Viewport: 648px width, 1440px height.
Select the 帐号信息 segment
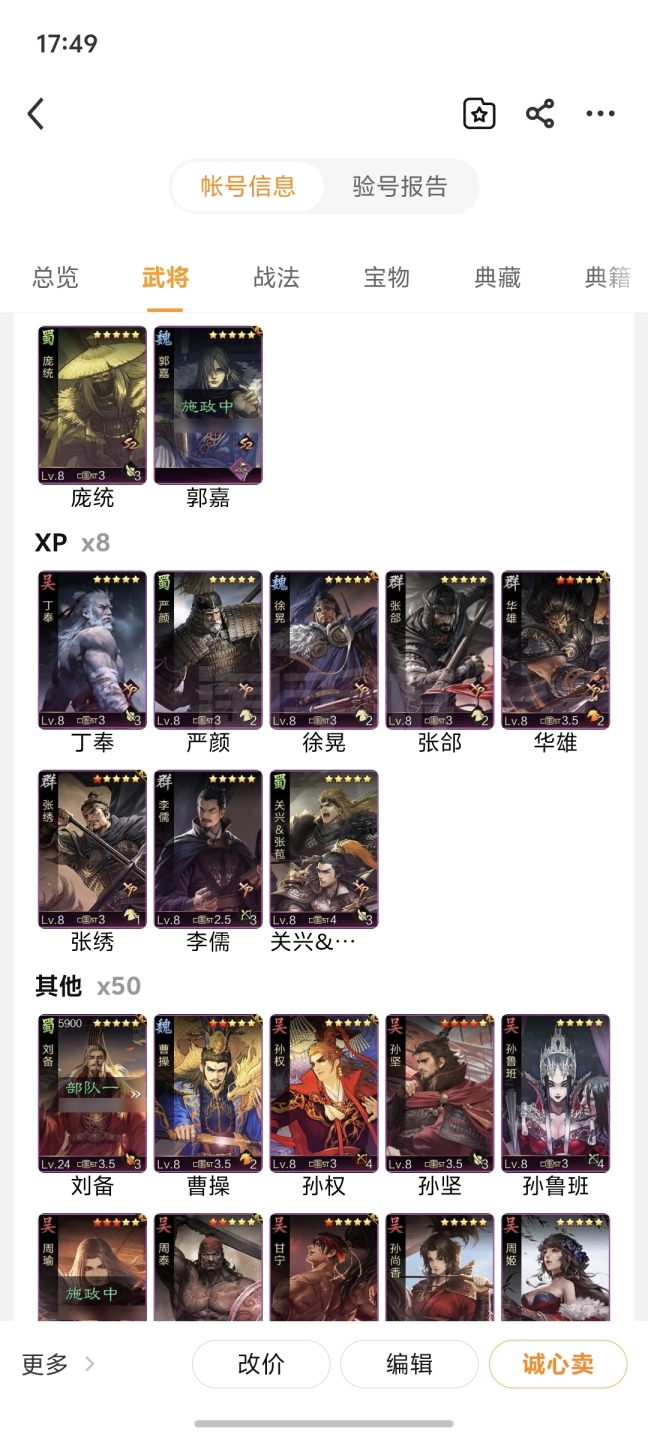pos(248,187)
